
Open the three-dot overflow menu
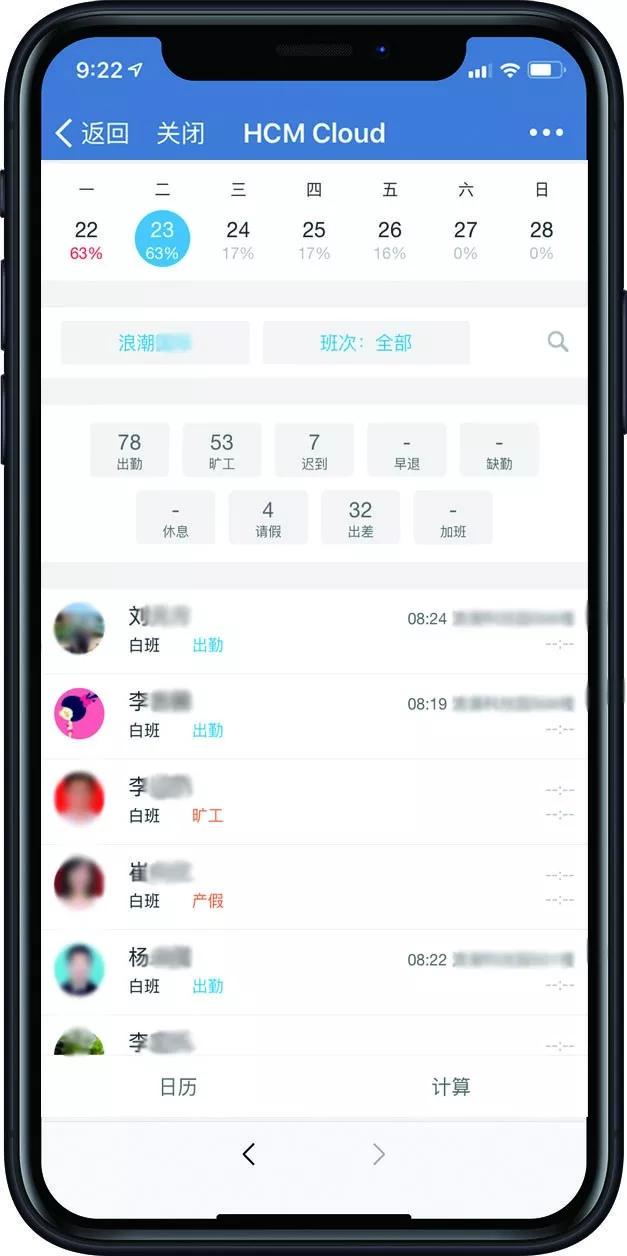click(546, 133)
